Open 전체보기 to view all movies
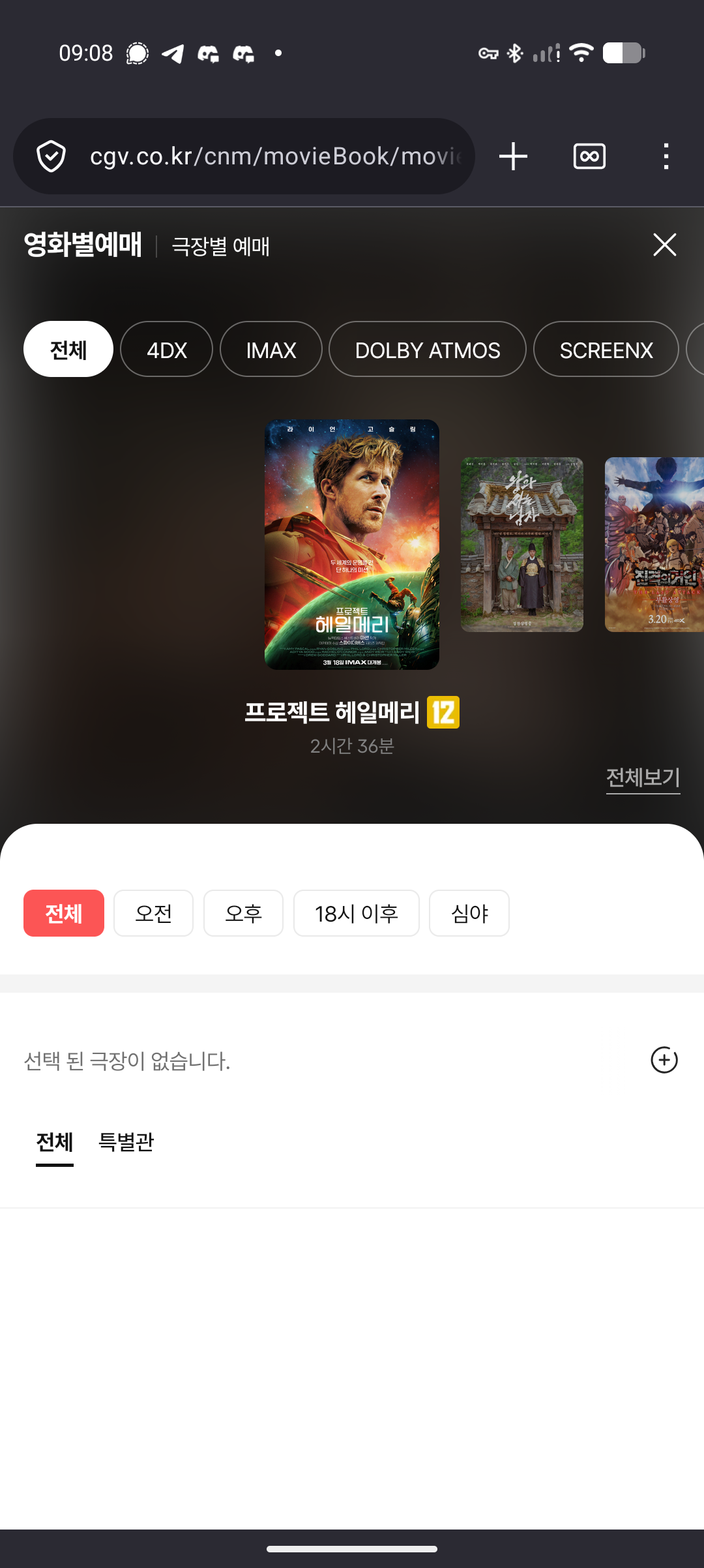The height and width of the screenshot is (1568, 704). 643,777
